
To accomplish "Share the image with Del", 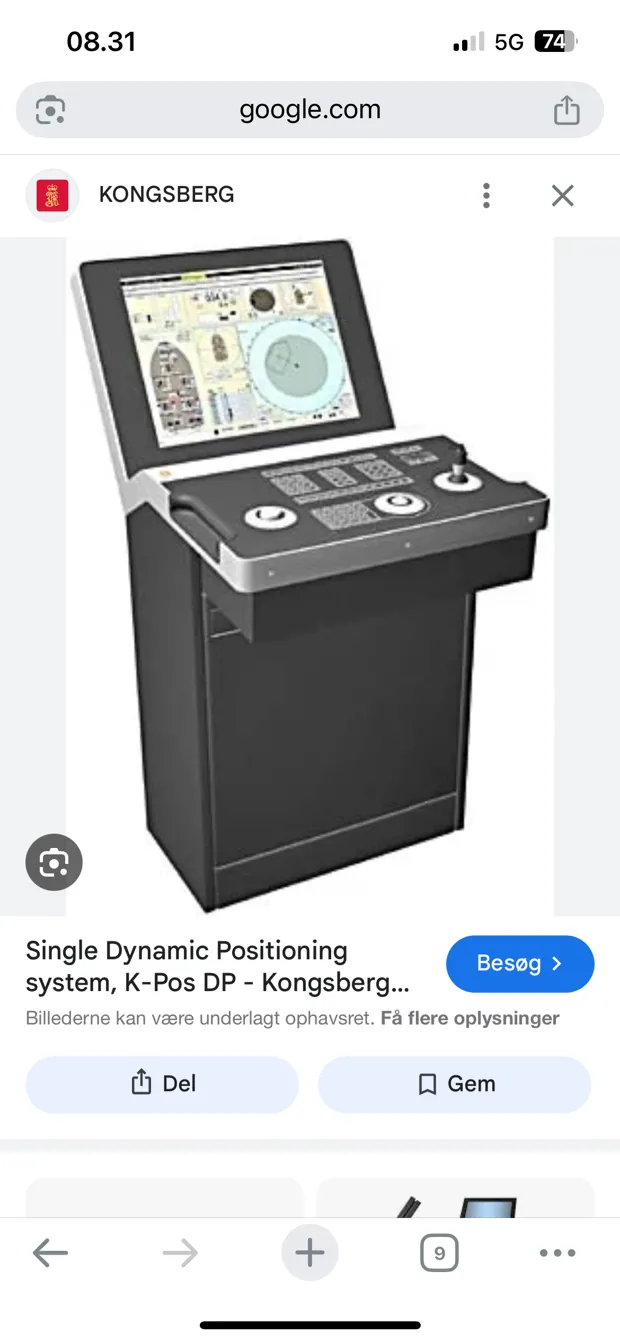I will pyautogui.click(x=162, y=1084).
